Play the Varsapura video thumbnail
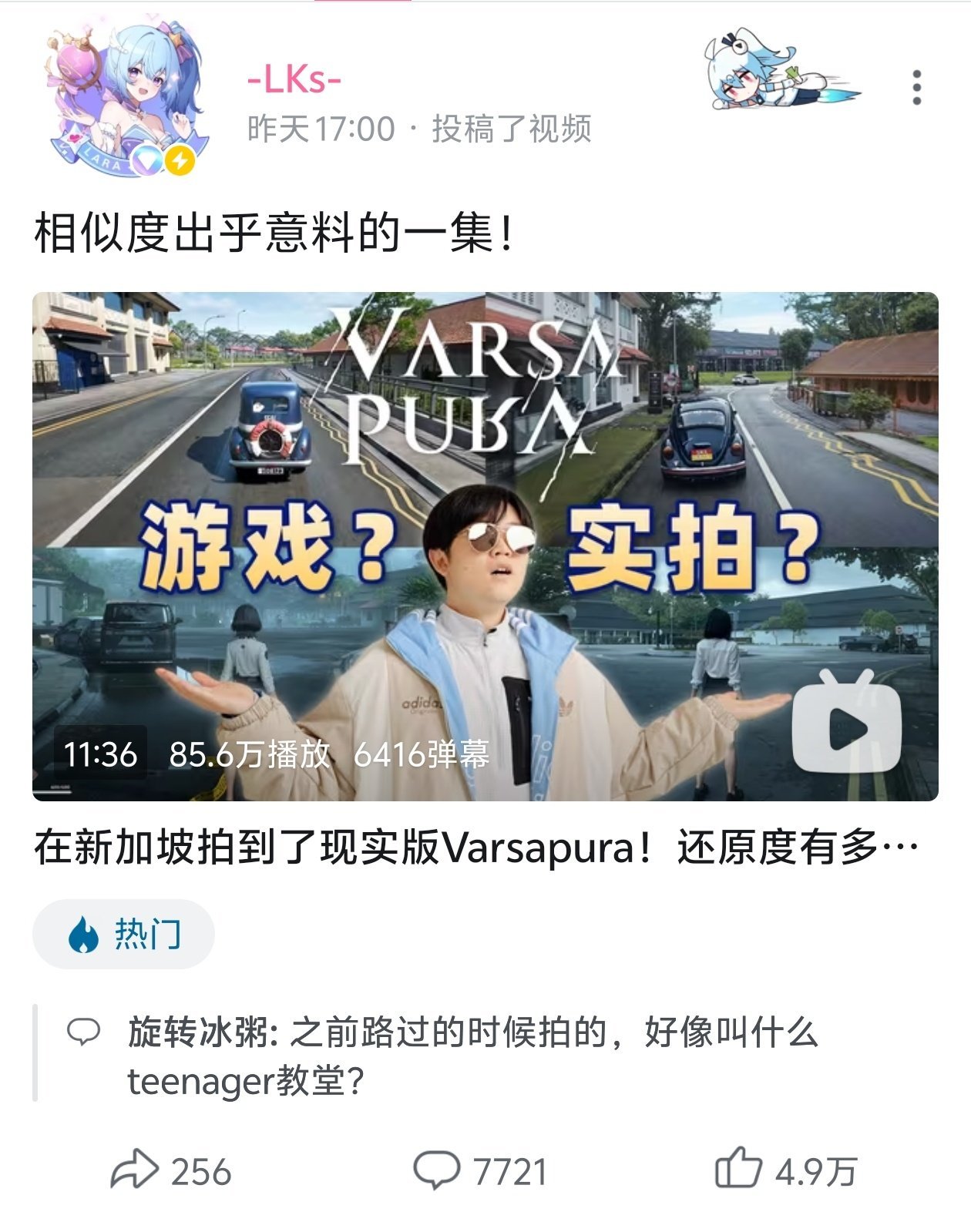971x1232 pixels. click(485, 546)
